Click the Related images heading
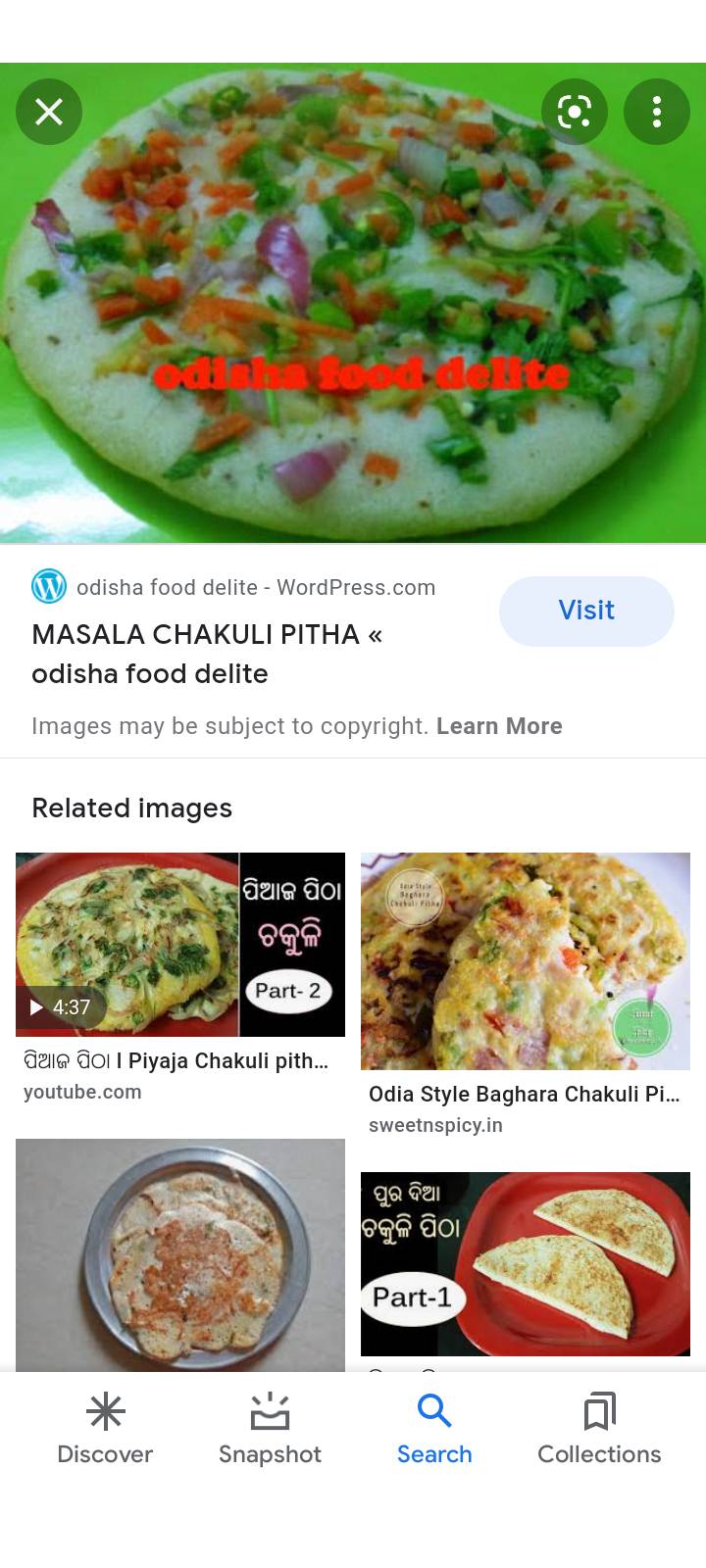 pyautogui.click(x=131, y=808)
